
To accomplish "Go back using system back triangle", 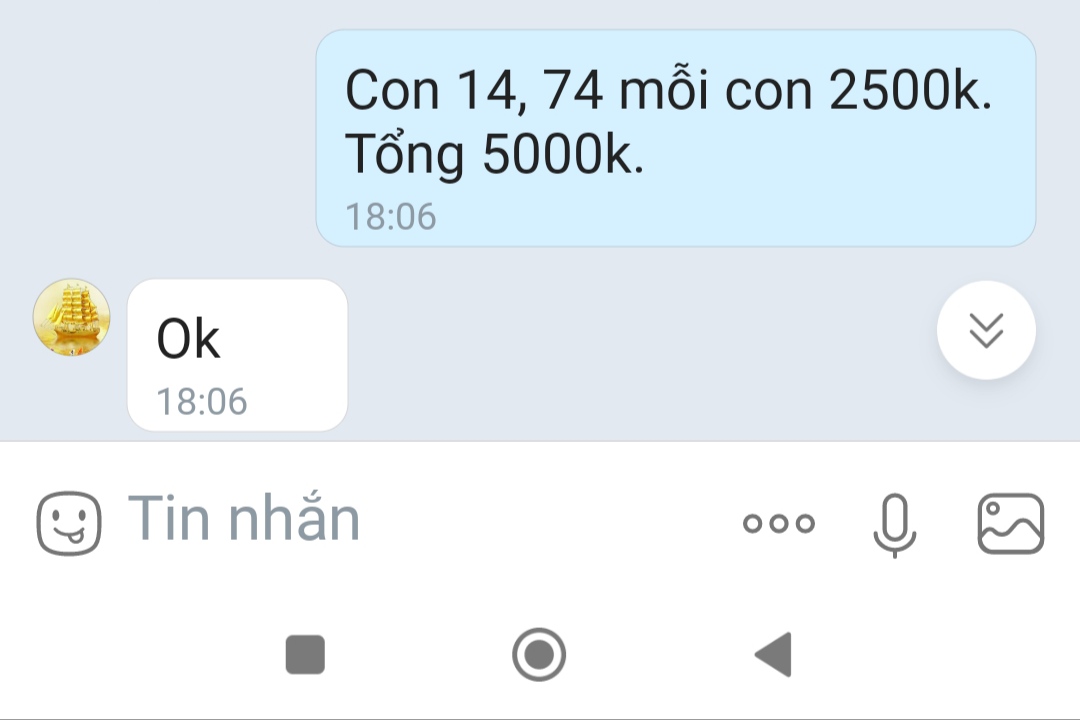I will click(x=773, y=655).
